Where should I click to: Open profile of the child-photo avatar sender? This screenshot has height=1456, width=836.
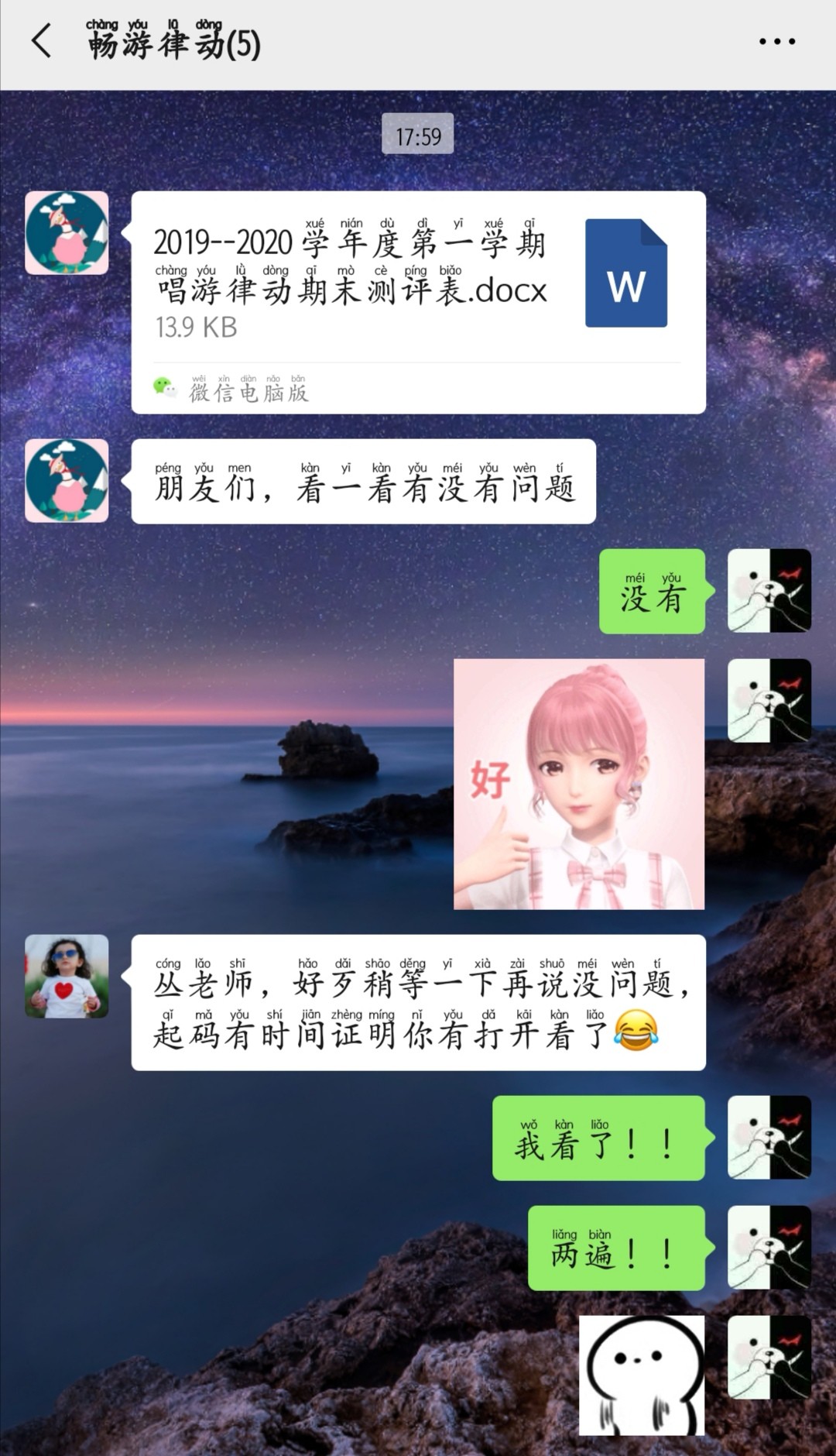pyautogui.click(x=67, y=976)
